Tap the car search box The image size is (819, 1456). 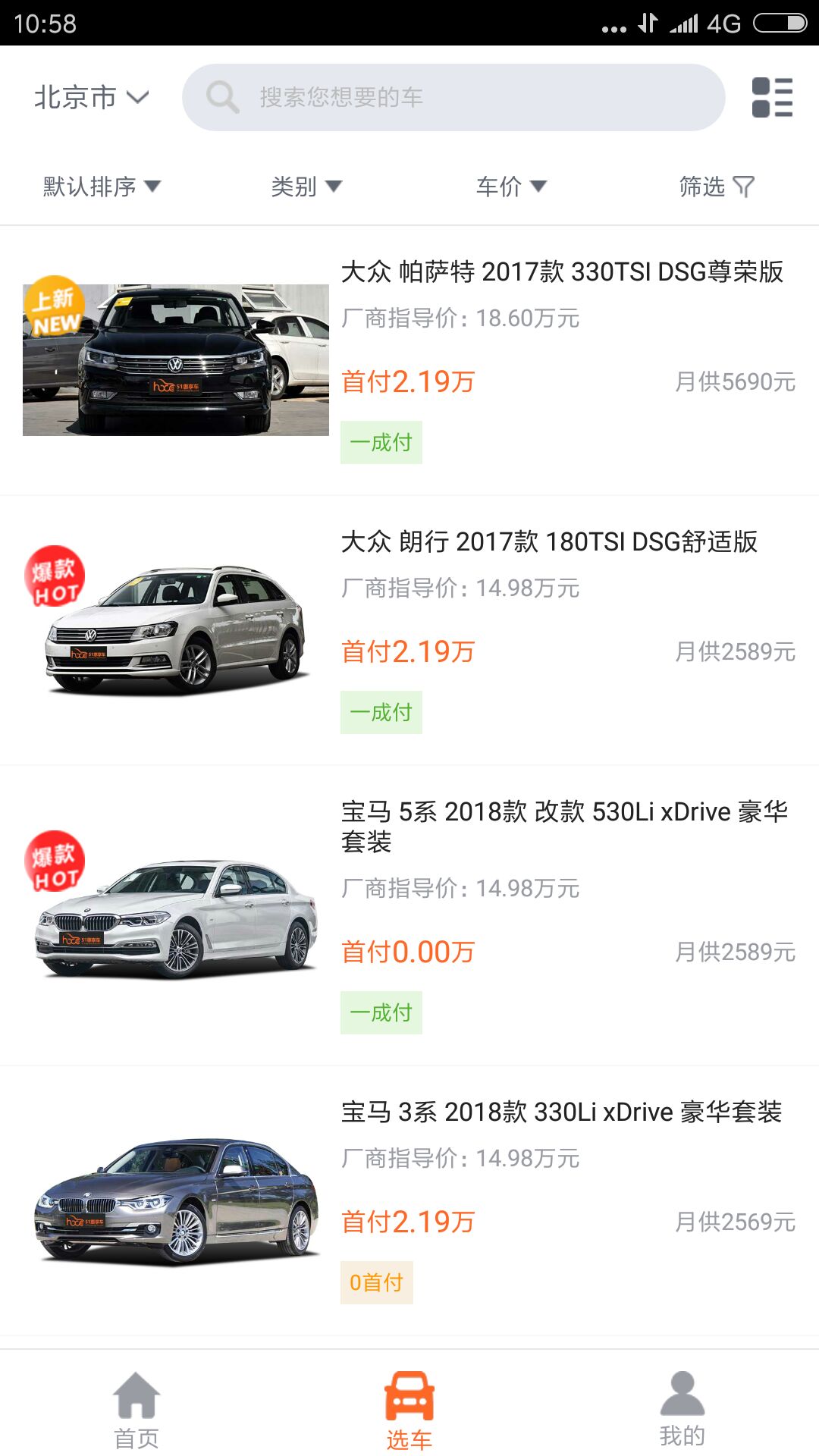pos(453,97)
